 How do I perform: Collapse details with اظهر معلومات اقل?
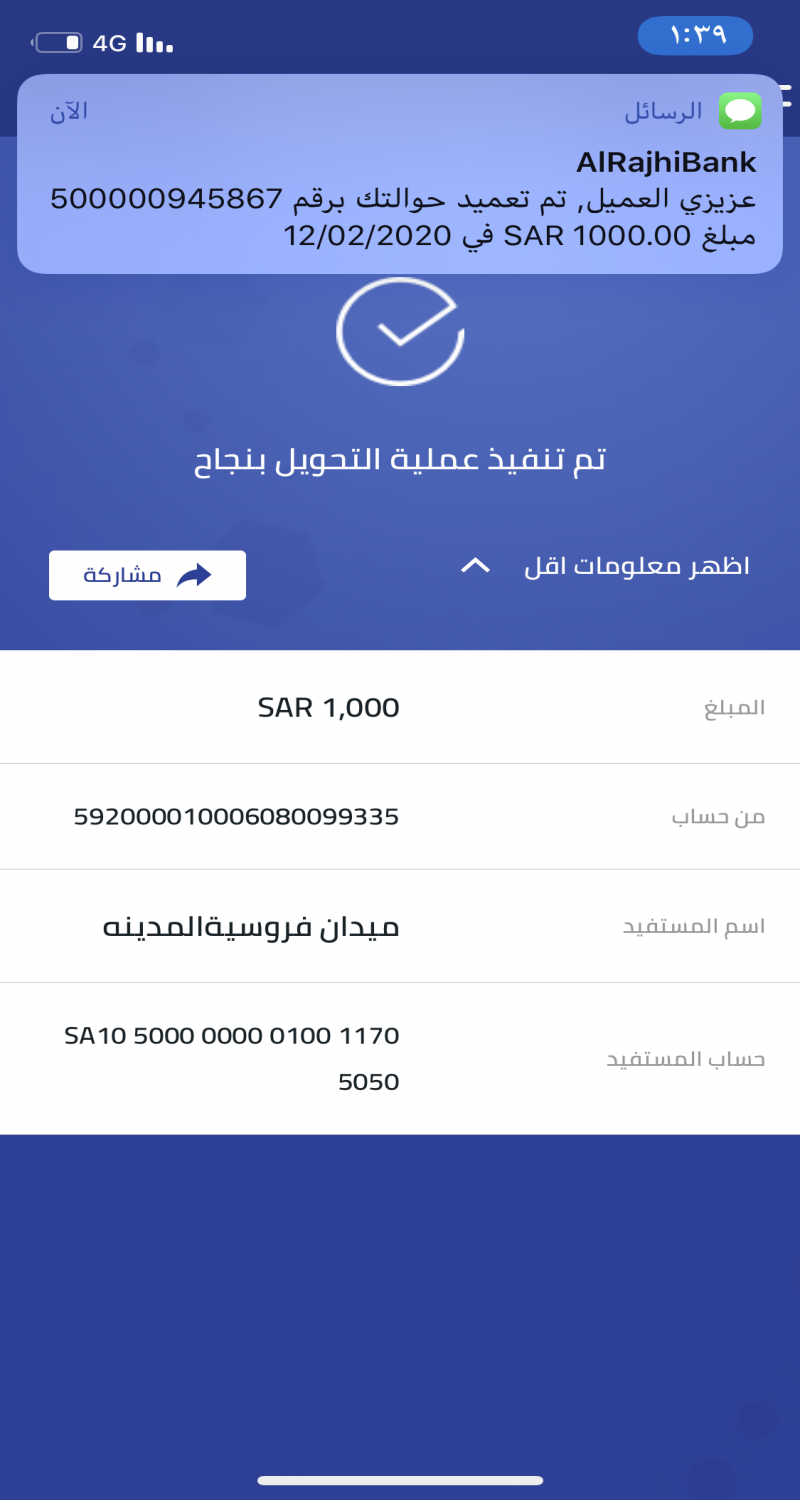coord(604,567)
